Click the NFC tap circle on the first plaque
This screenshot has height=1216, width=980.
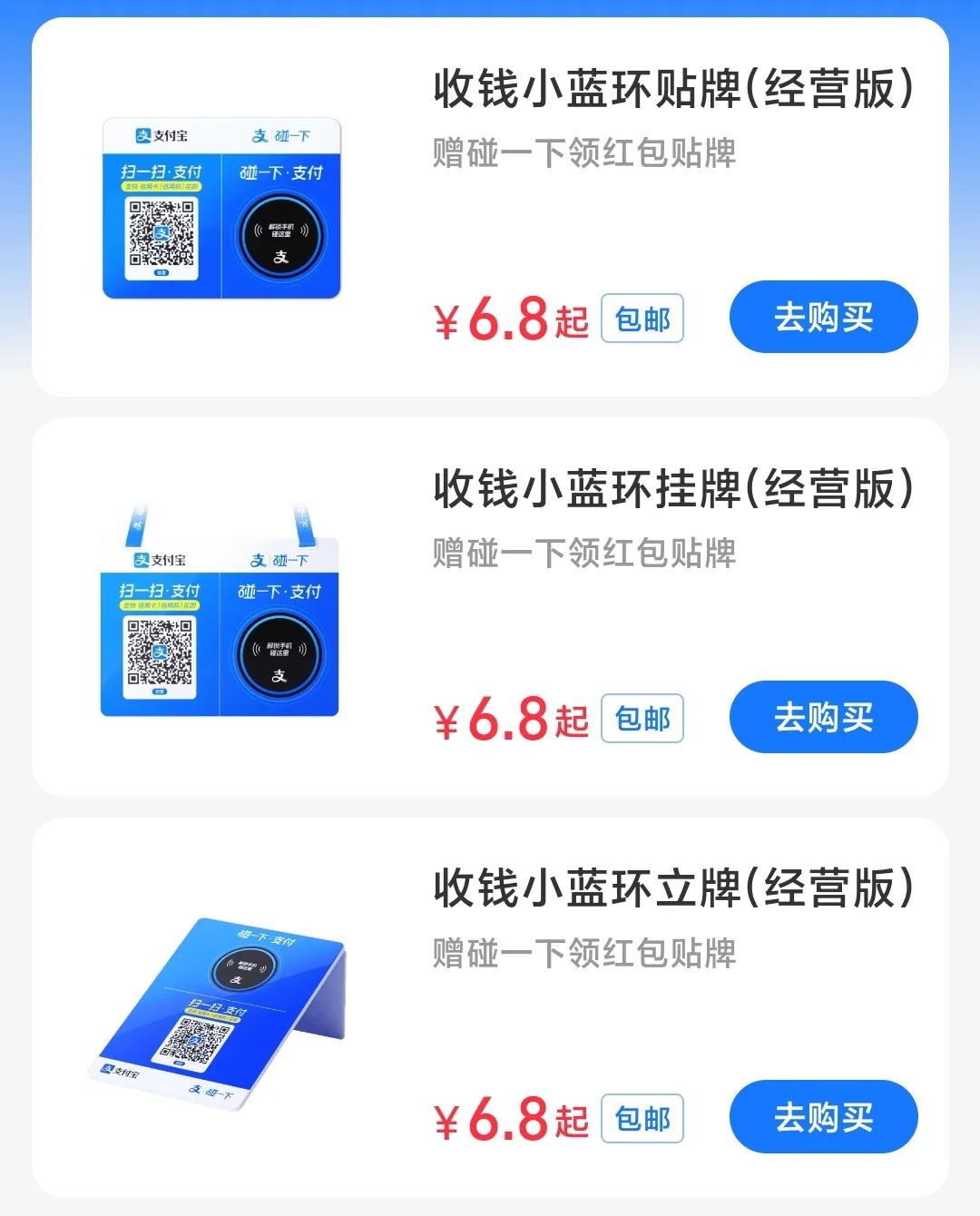[282, 236]
